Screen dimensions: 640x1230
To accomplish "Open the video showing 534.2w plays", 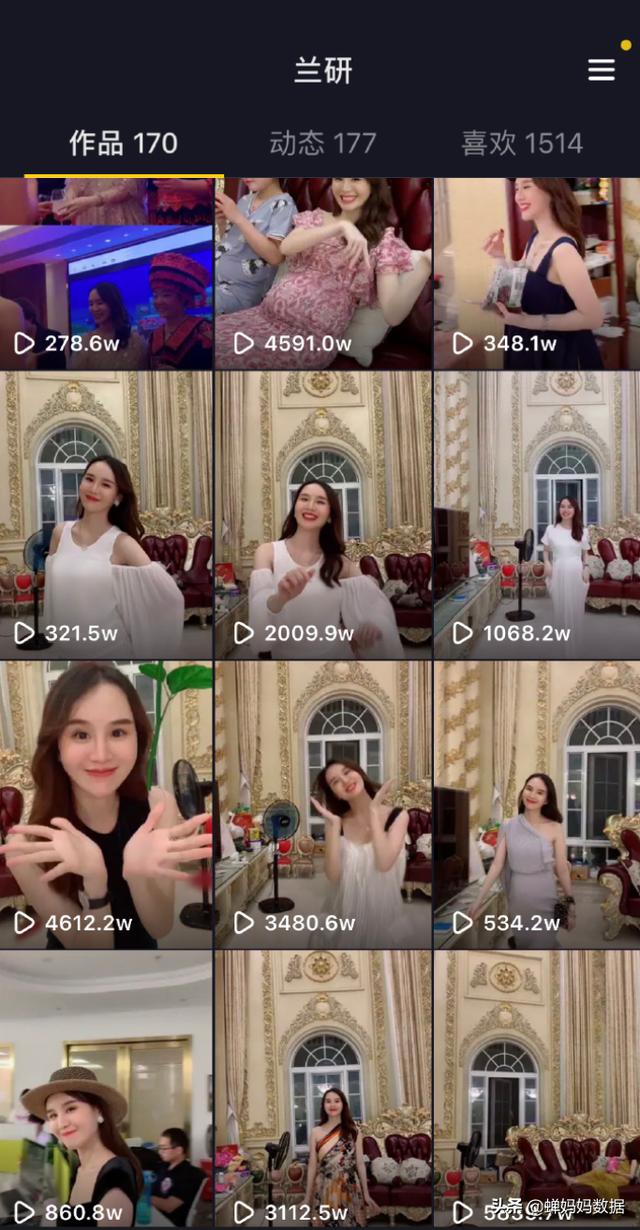I will pyautogui.click(x=537, y=805).
